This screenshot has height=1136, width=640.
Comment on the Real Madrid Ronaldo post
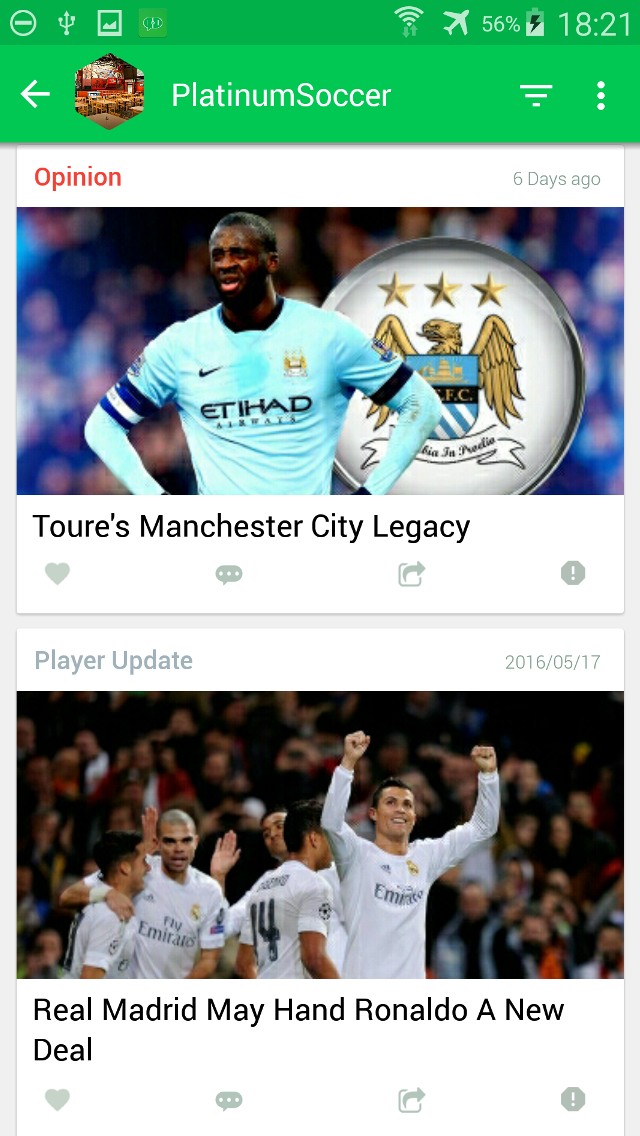coord(229,1100)
